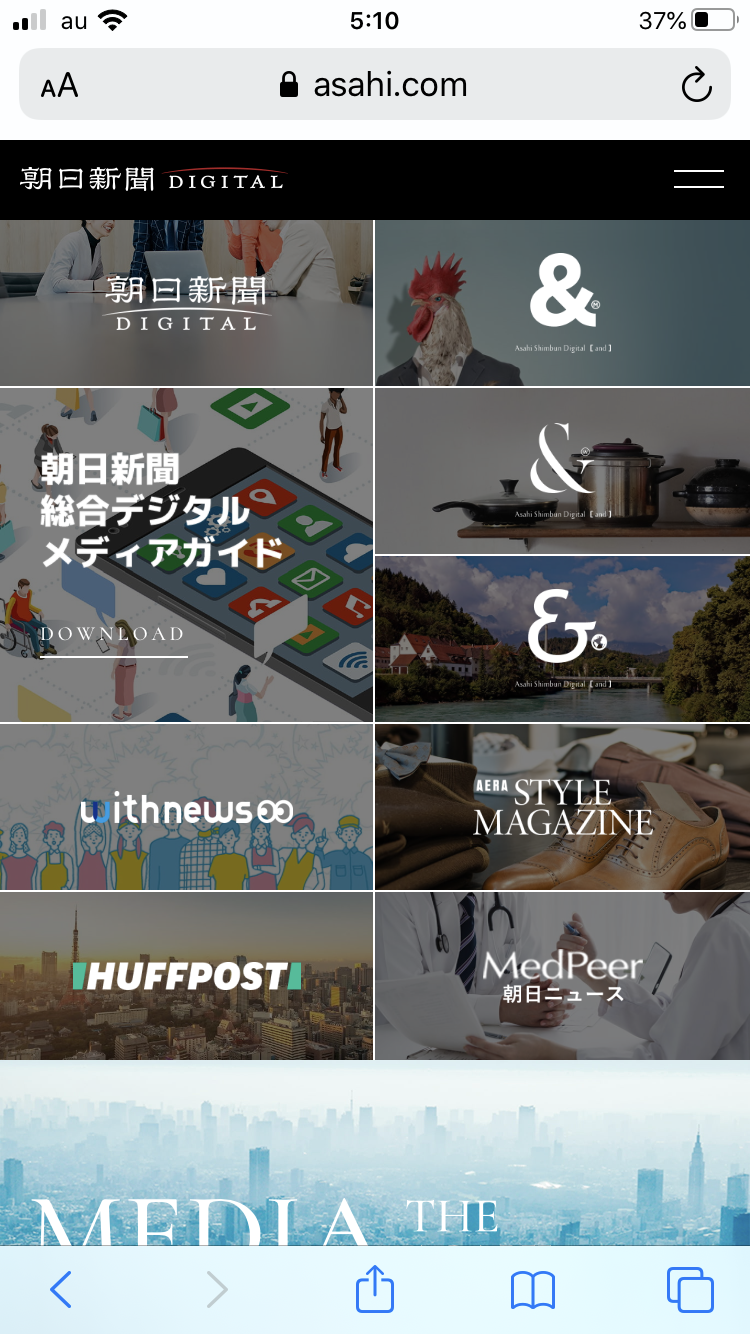Open the & tile with cooking pots
Viewport: 750px width, 1334px height.
tap(562, 471)
